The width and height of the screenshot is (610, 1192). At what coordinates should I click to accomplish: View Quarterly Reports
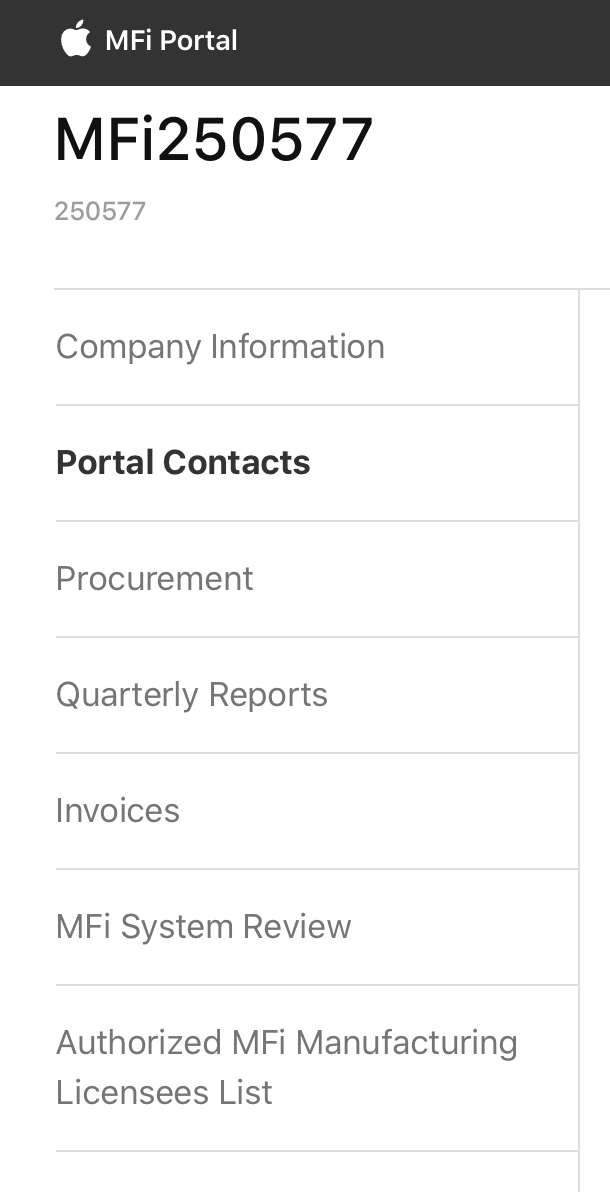pyautogui.click(x=316, y=695)
